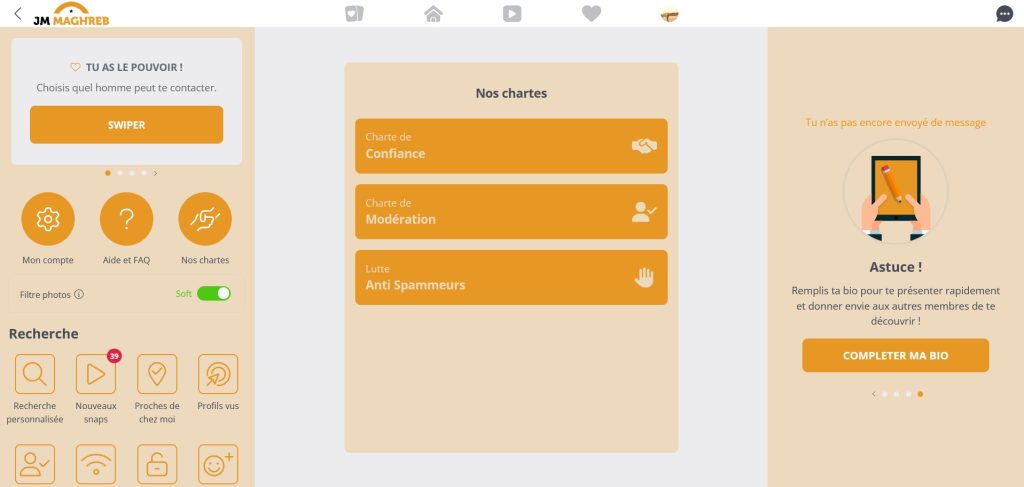Image resolution: width=1024 pixels, height=487 pixels.
Task: Tap the SWIPER button
Action: pos(126,125)
